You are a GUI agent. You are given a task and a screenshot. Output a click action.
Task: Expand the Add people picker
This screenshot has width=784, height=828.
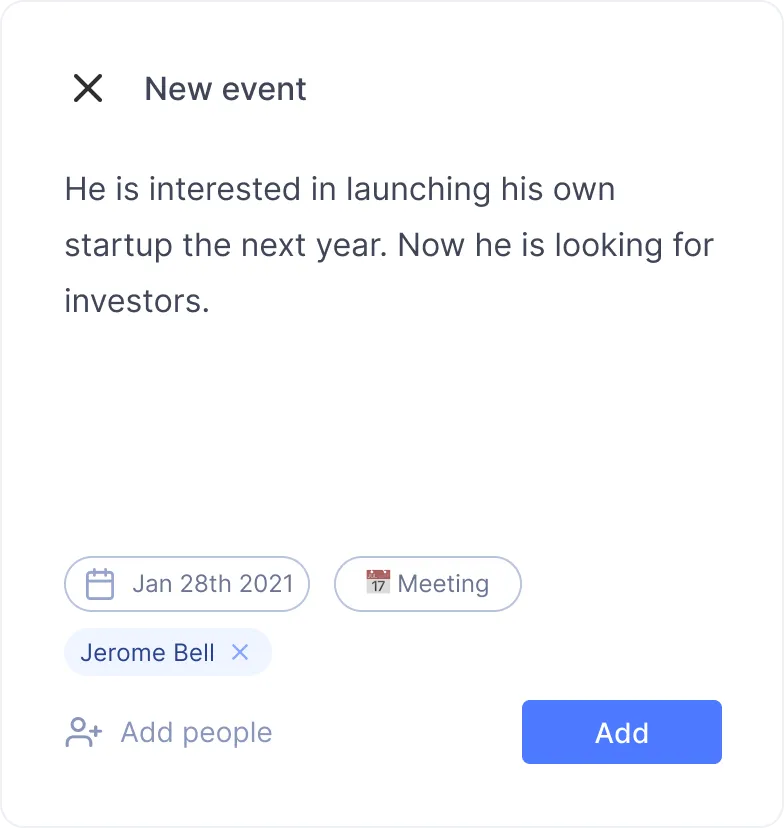click(x=196, y=732)
